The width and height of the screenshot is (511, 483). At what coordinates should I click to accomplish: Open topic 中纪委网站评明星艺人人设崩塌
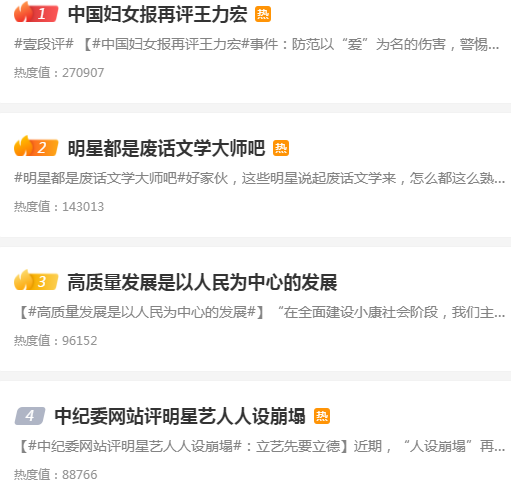[x=180, y=416]
